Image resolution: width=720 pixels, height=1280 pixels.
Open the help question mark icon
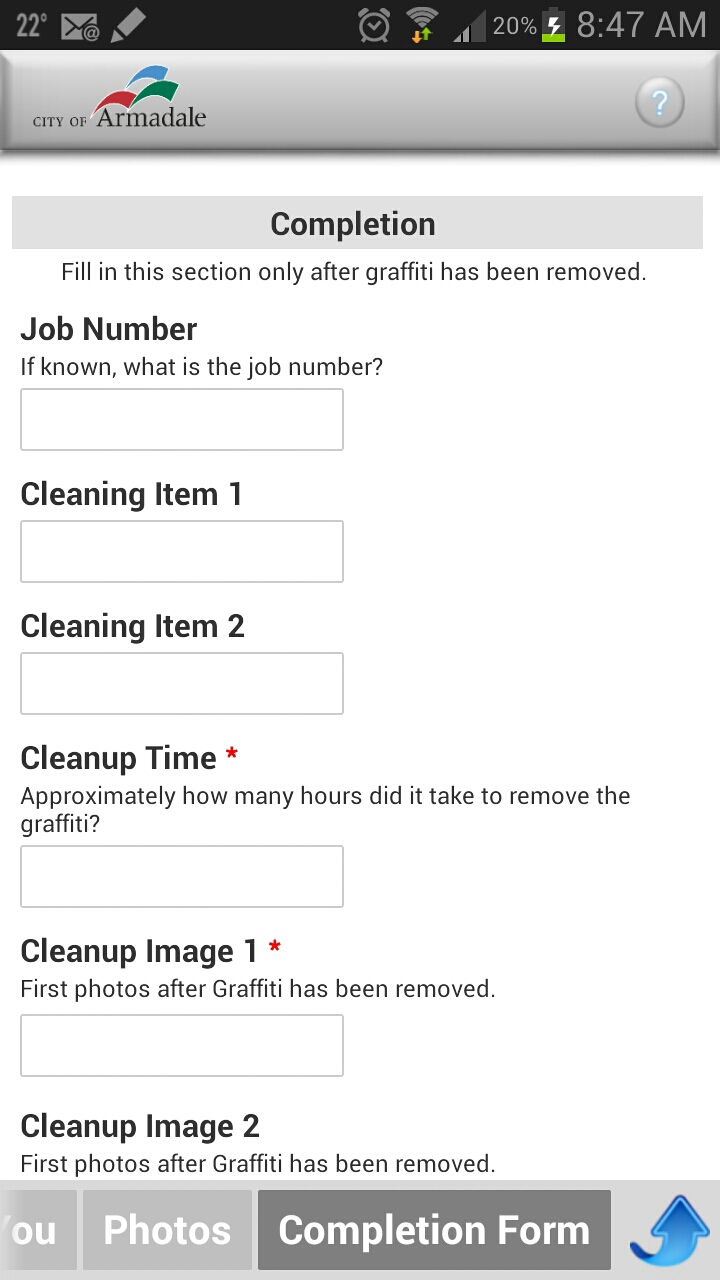[x=659, y=102]
